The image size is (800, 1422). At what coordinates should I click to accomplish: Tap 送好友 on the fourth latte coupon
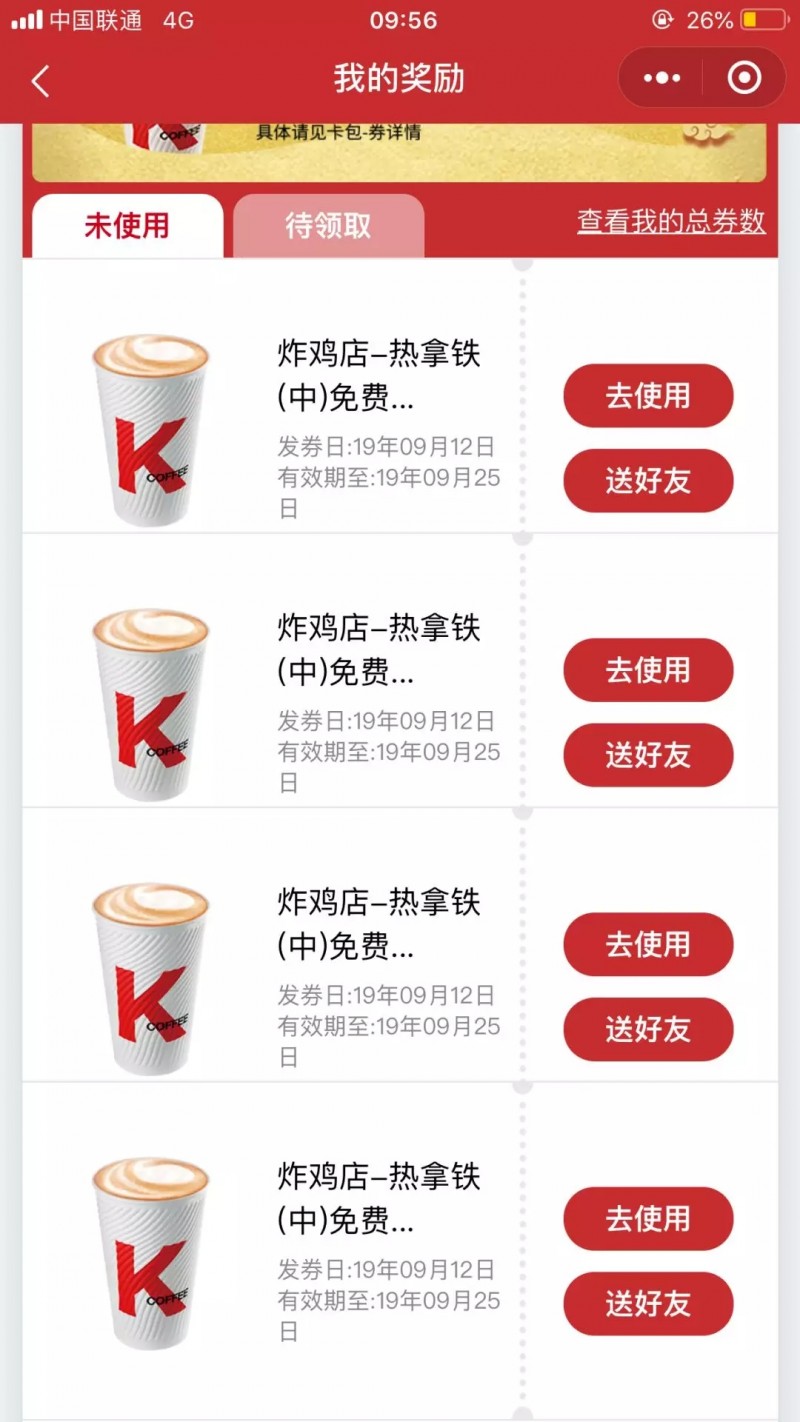click(648, 1303)
